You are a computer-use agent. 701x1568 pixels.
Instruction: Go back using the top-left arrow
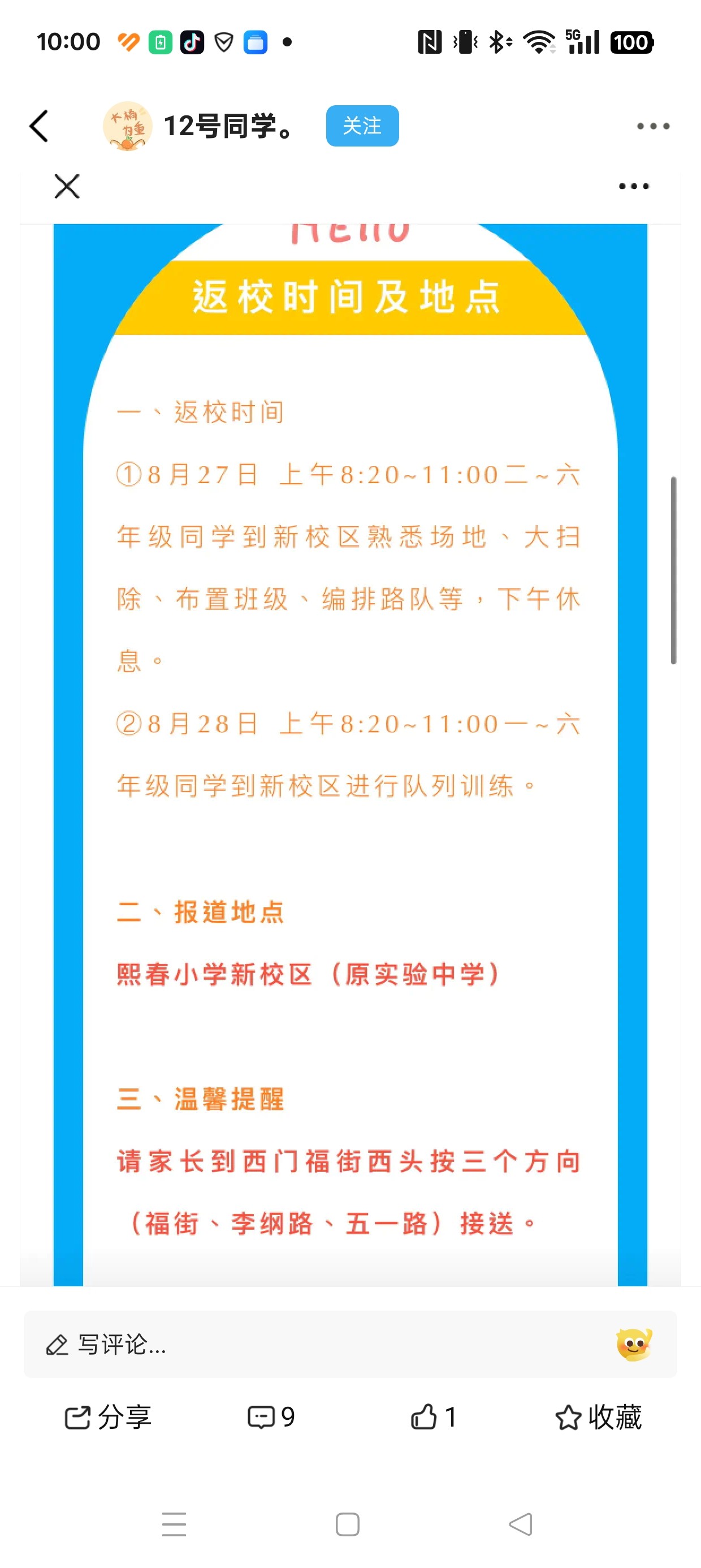pyautogui.click(x=38, y=126)
